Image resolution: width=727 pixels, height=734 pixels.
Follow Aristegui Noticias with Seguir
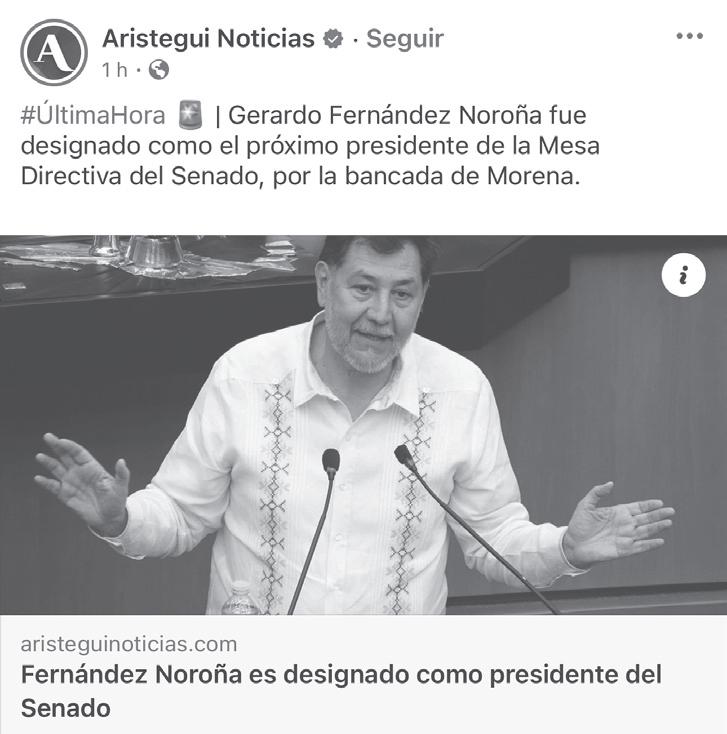click(x=404, y=39)
